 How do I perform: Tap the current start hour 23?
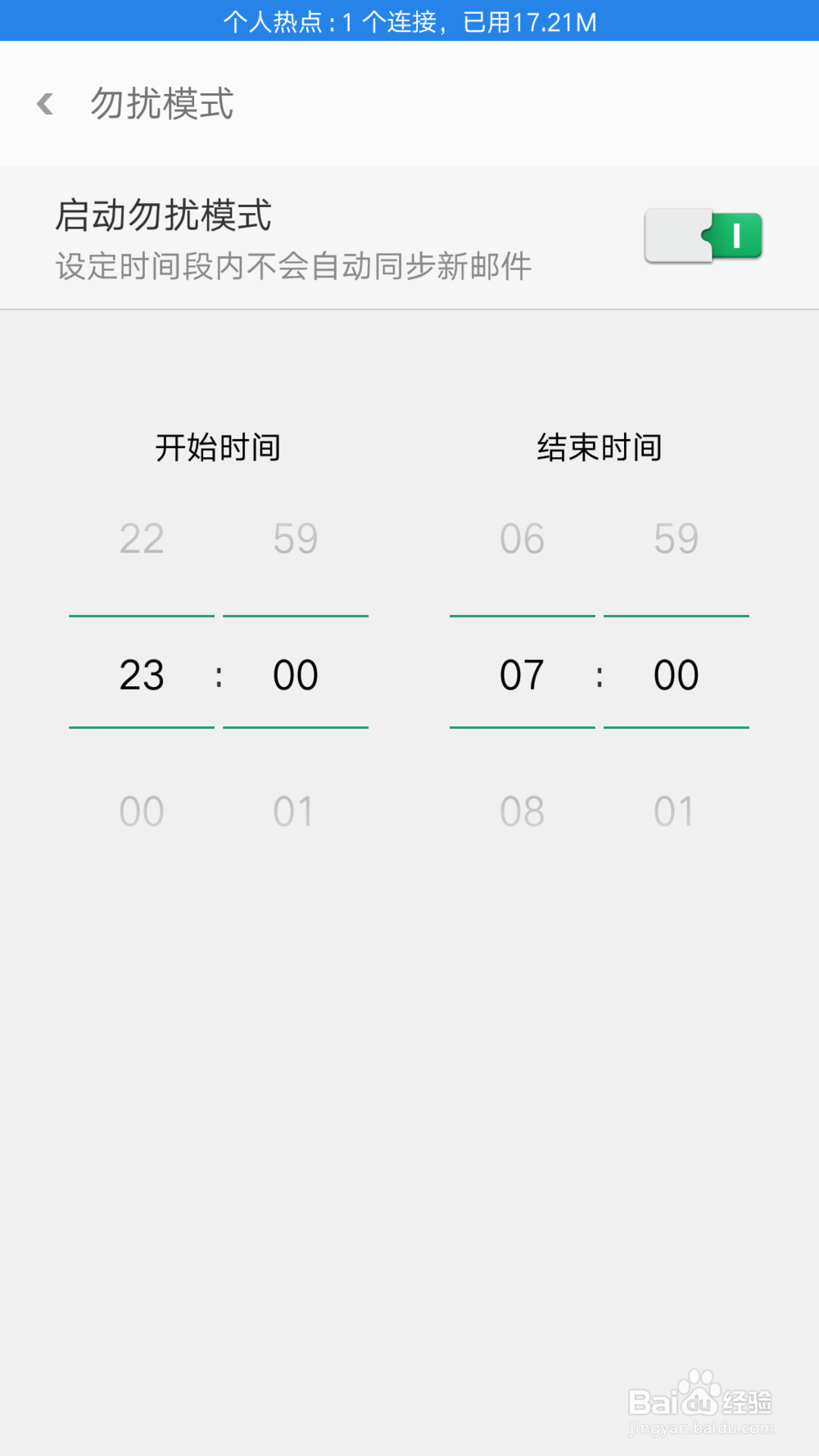(x=141, y=674)
